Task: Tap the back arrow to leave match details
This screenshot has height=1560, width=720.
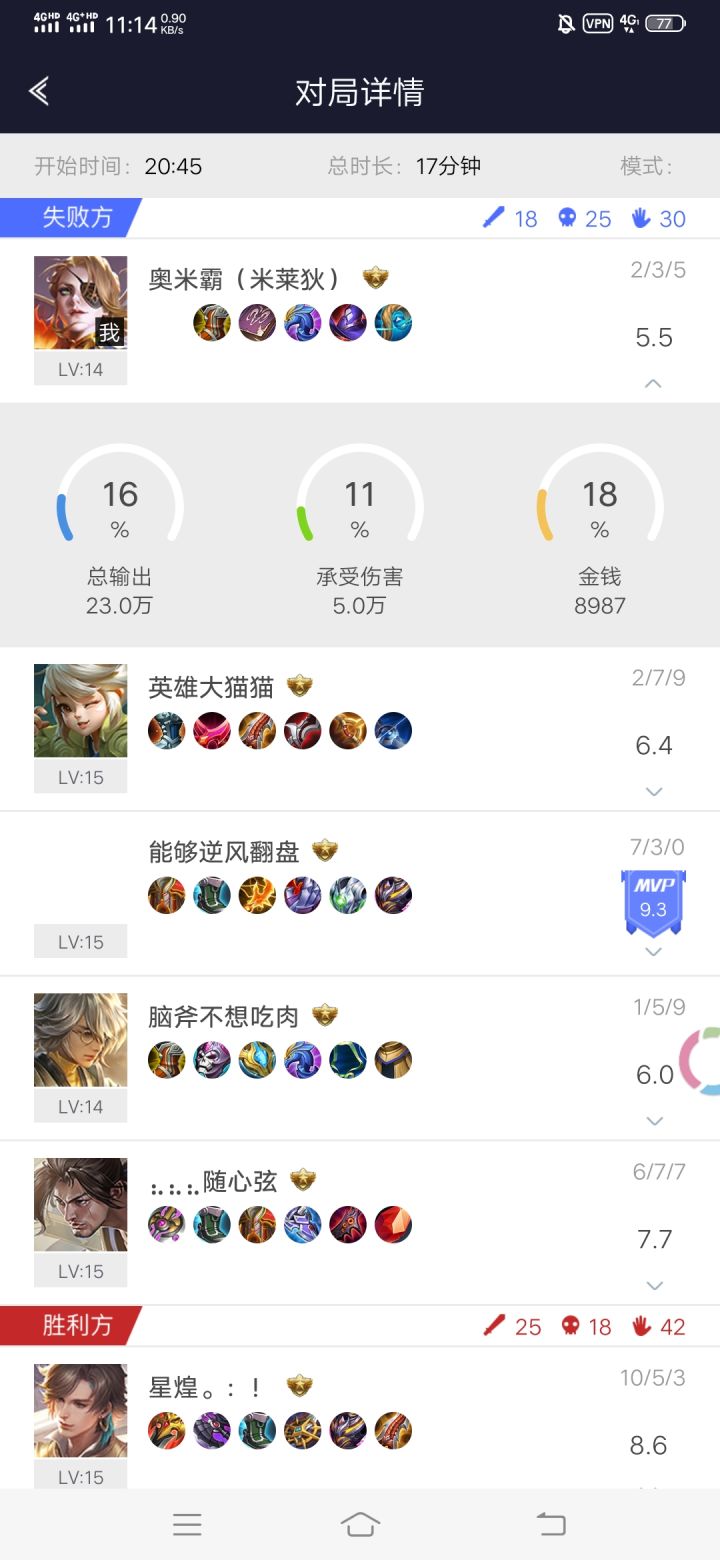Action: click(38, 91)
